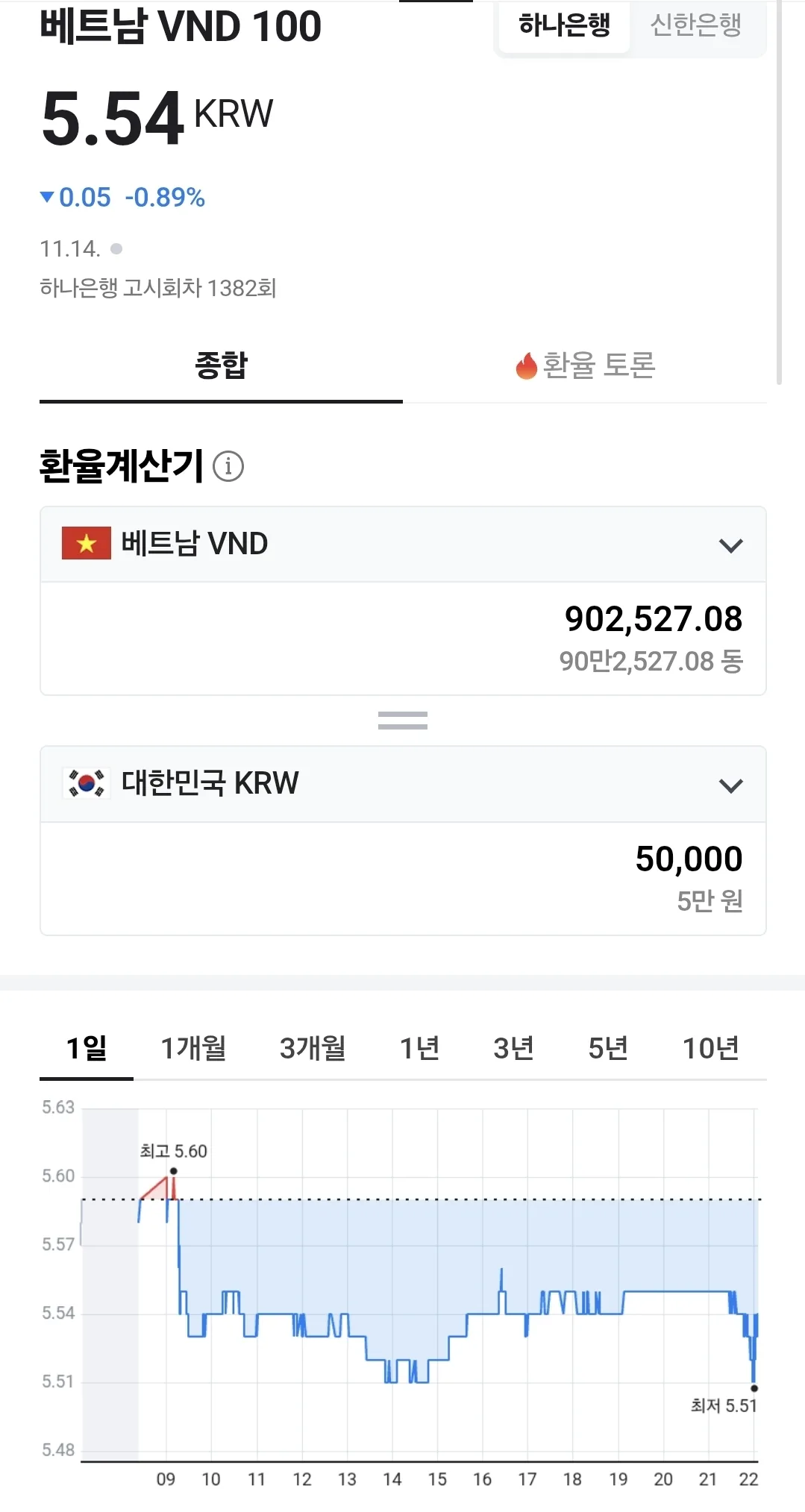Viewport: 805px width, 1512px height.
Task: Expand the 베트남 VND currency dropdown
Action: [403, 545]
